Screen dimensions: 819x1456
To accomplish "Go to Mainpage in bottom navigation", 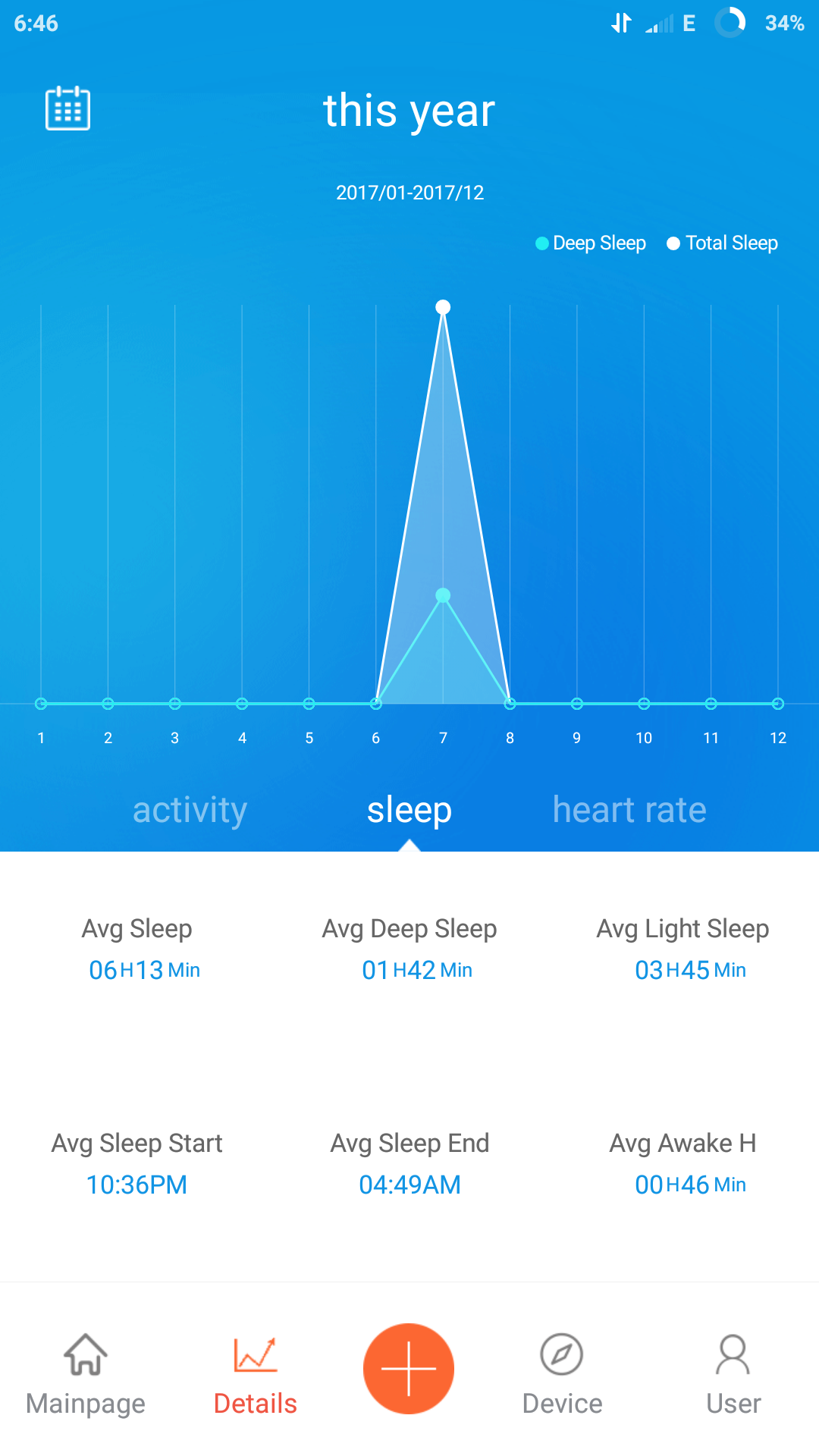I will pyautogui.click(x=86, y=1374).
